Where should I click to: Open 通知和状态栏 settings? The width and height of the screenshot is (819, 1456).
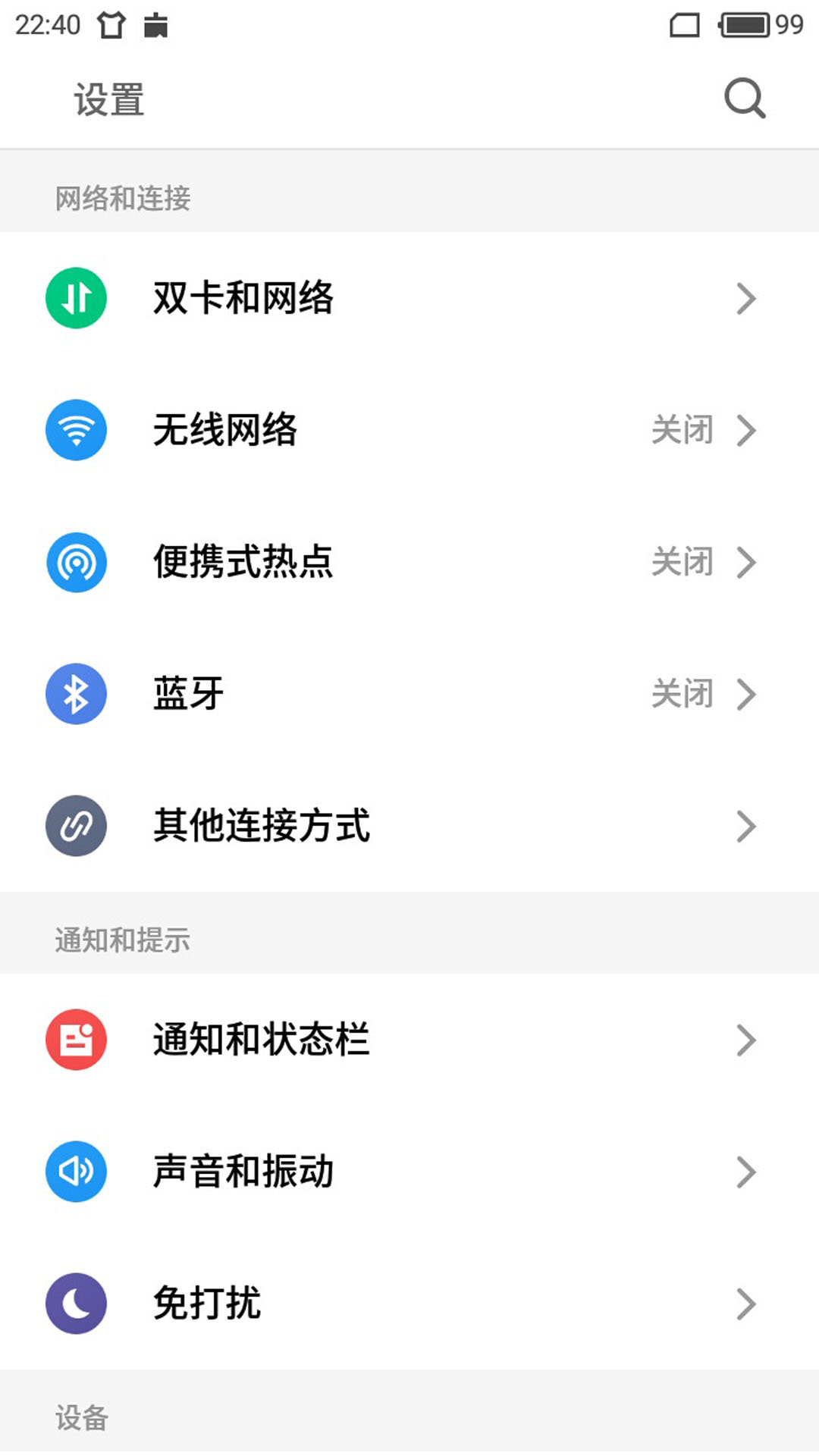coord(409,1040)
